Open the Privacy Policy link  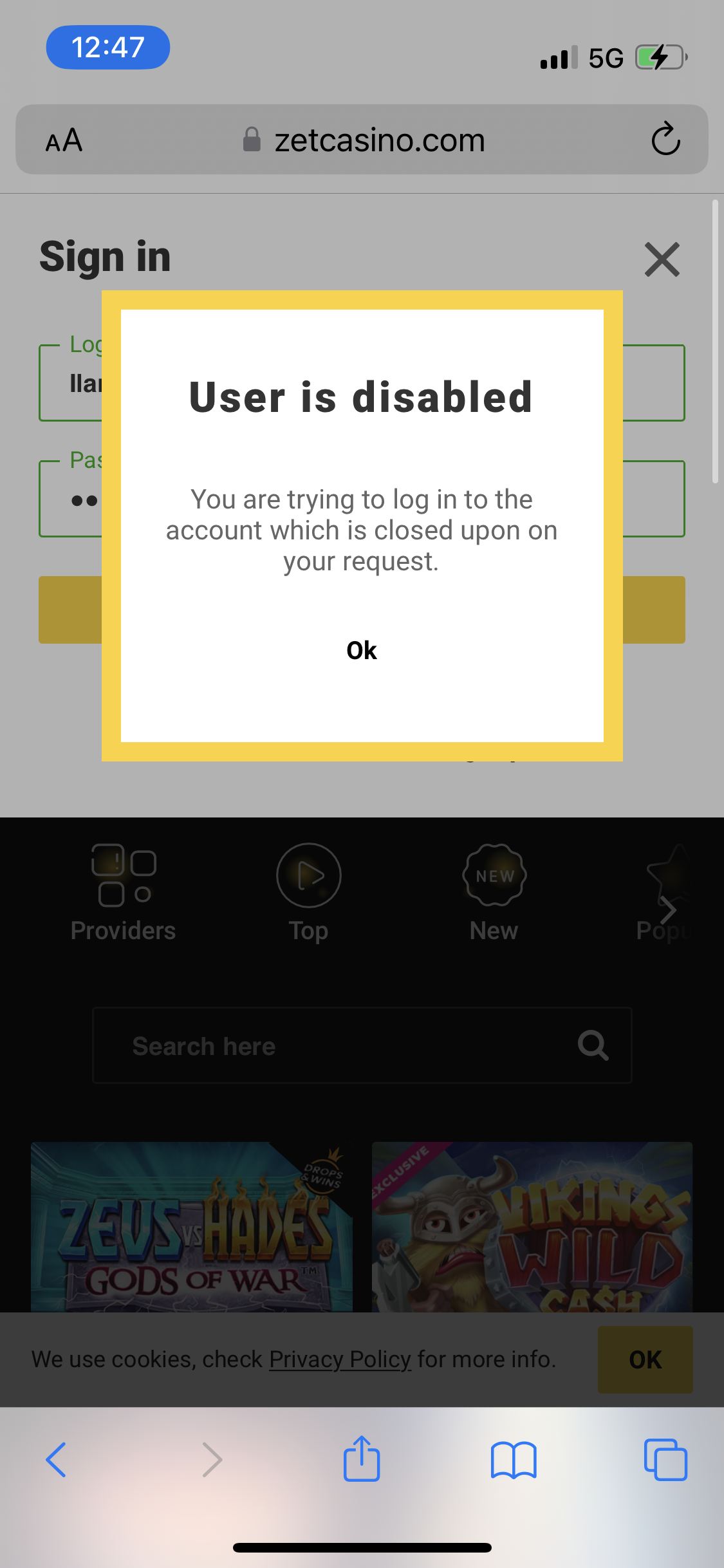(340, 1359)
